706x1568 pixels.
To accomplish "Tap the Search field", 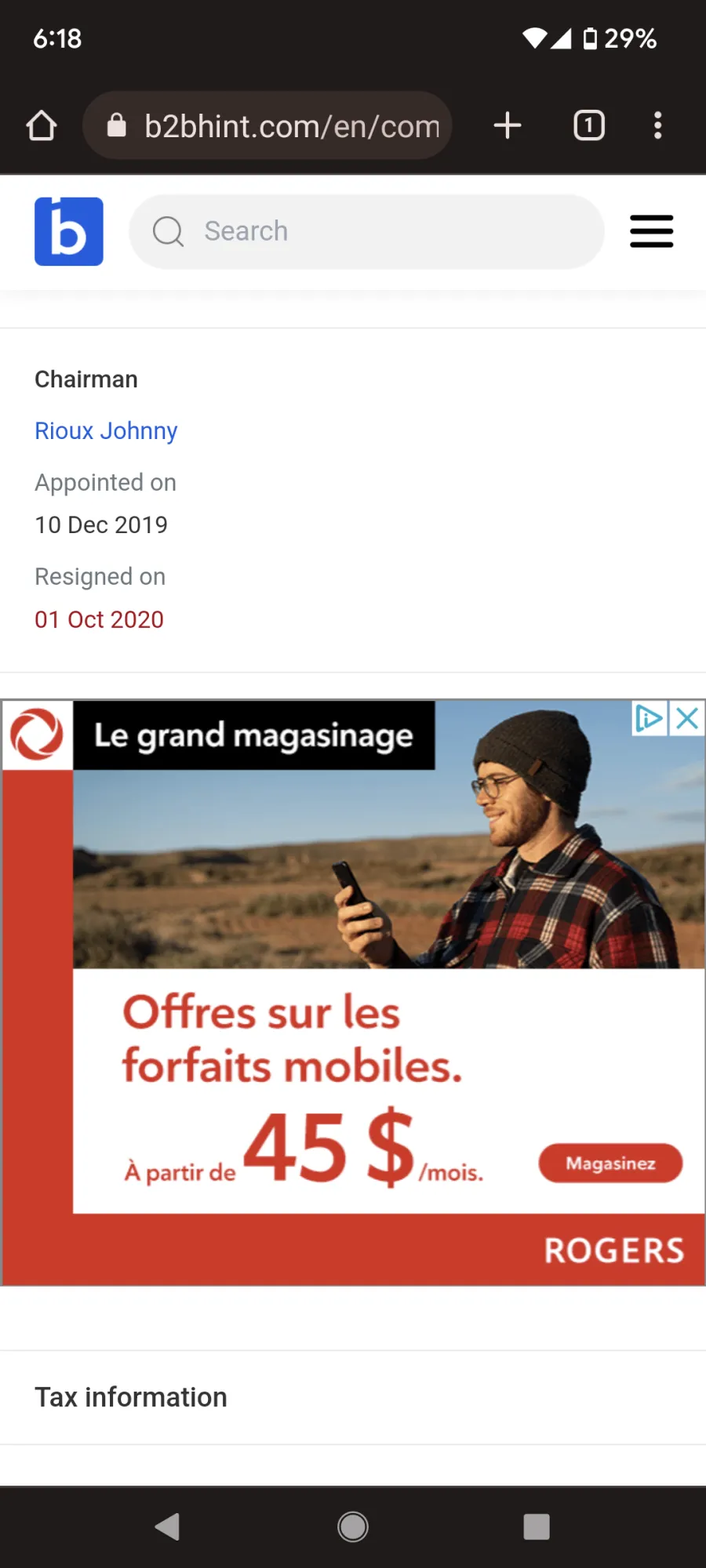I will (366, 231).
